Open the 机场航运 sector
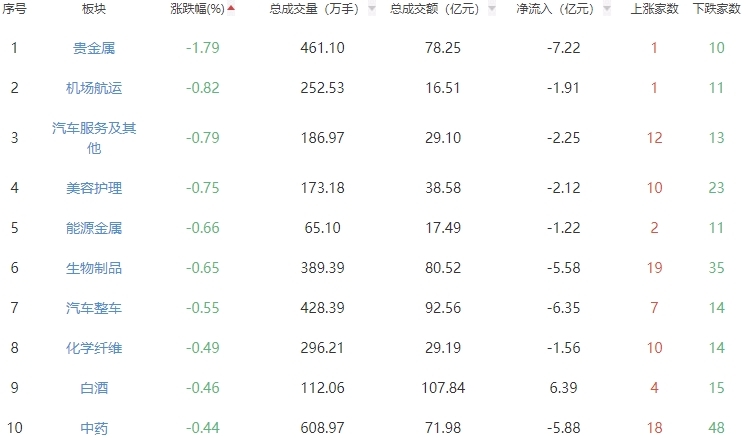Viewport: 746px width, 438px height. coord(94,88)
